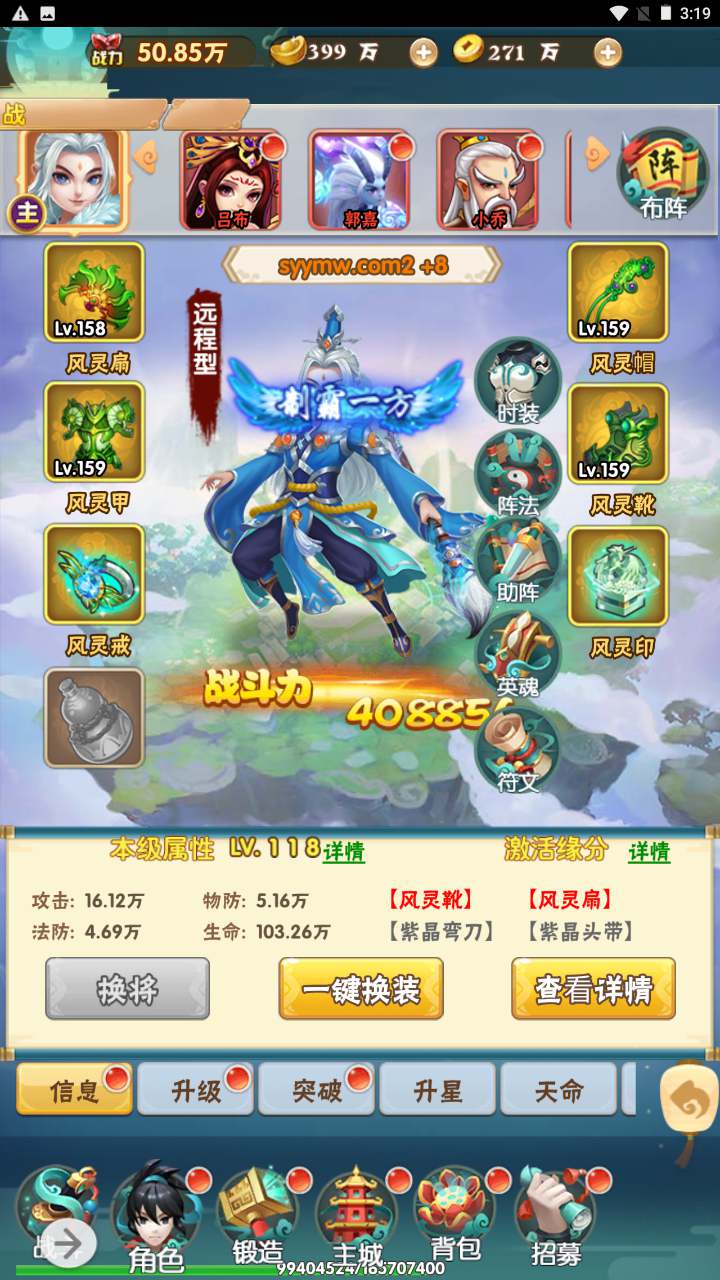
Task: Select the 吕布 hero portrait
Action: tap(231, 180)
